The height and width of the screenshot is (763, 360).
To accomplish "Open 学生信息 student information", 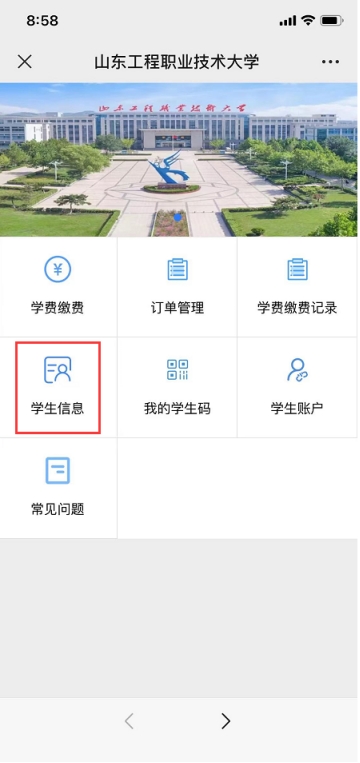I will pos(58,387).
